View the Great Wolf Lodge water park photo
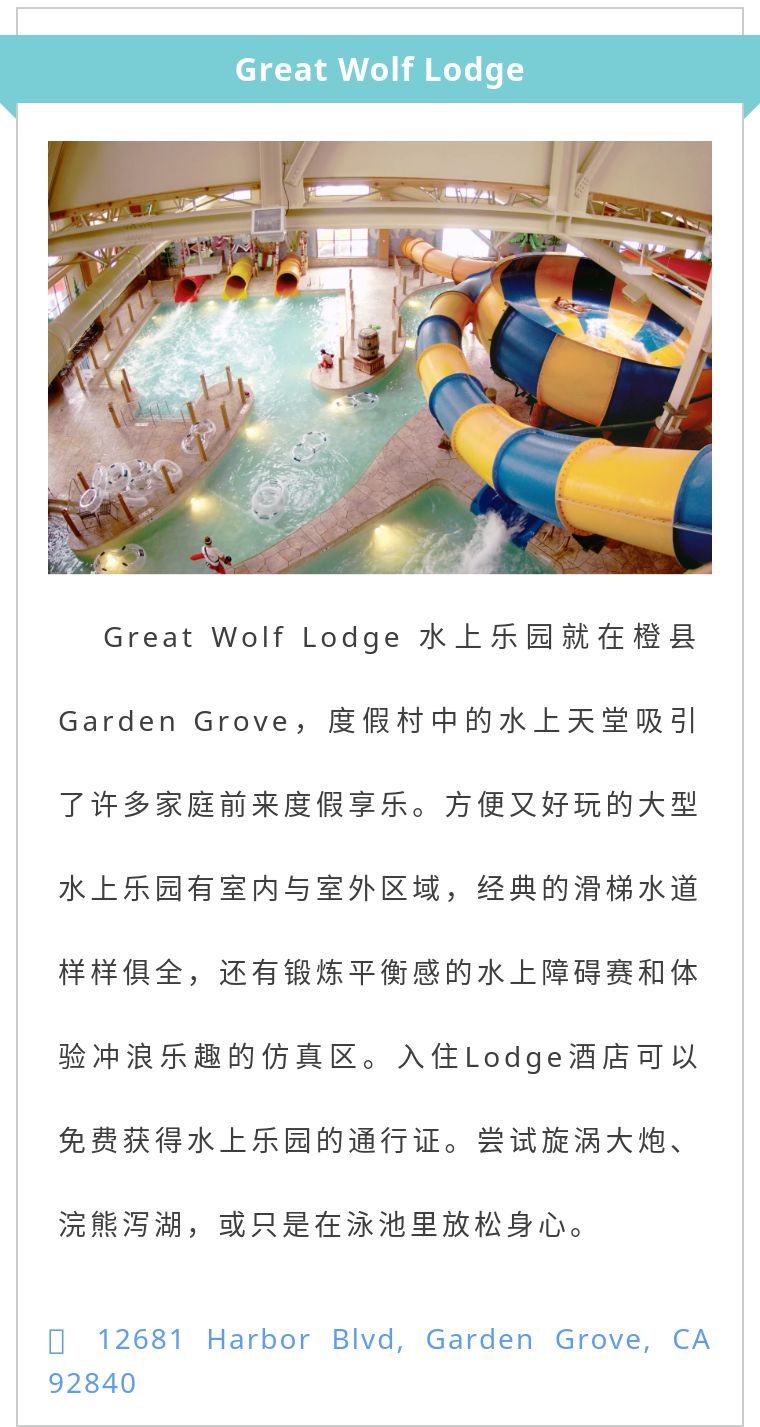Viewport: 760px width, 1427px height. pyautogui.click(x=380, y=357)
